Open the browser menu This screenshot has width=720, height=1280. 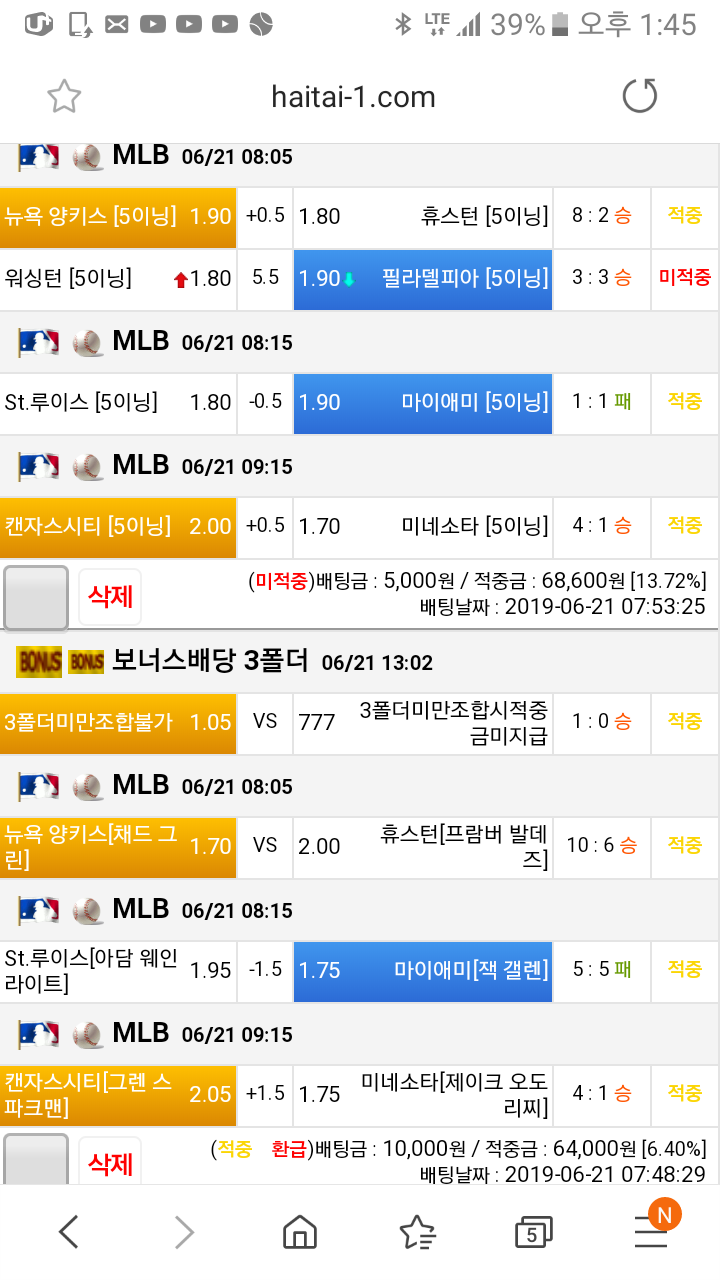click(651, 1232)
